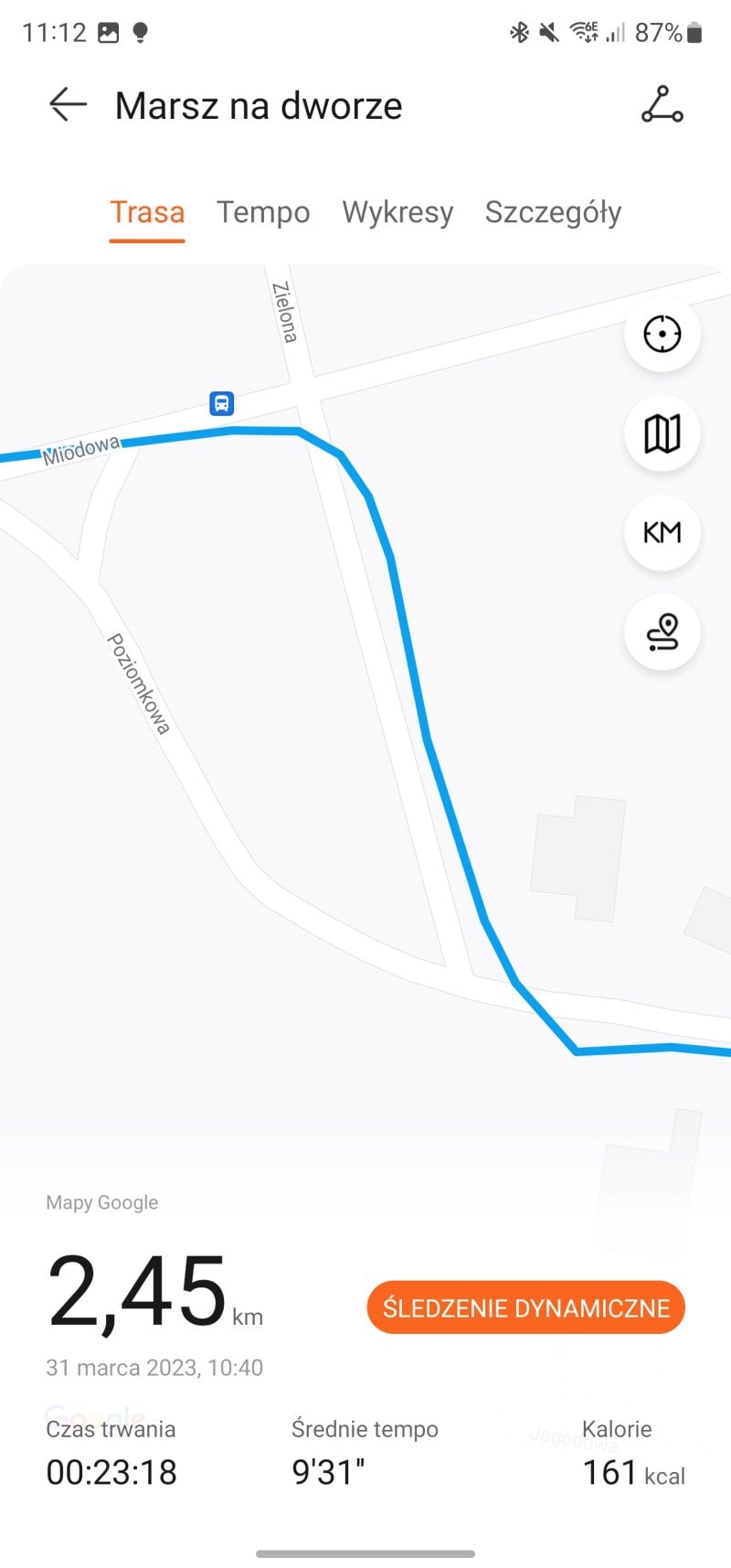Start ŚLEDZENIE DYNAMICZNE

click(525, 1307)
